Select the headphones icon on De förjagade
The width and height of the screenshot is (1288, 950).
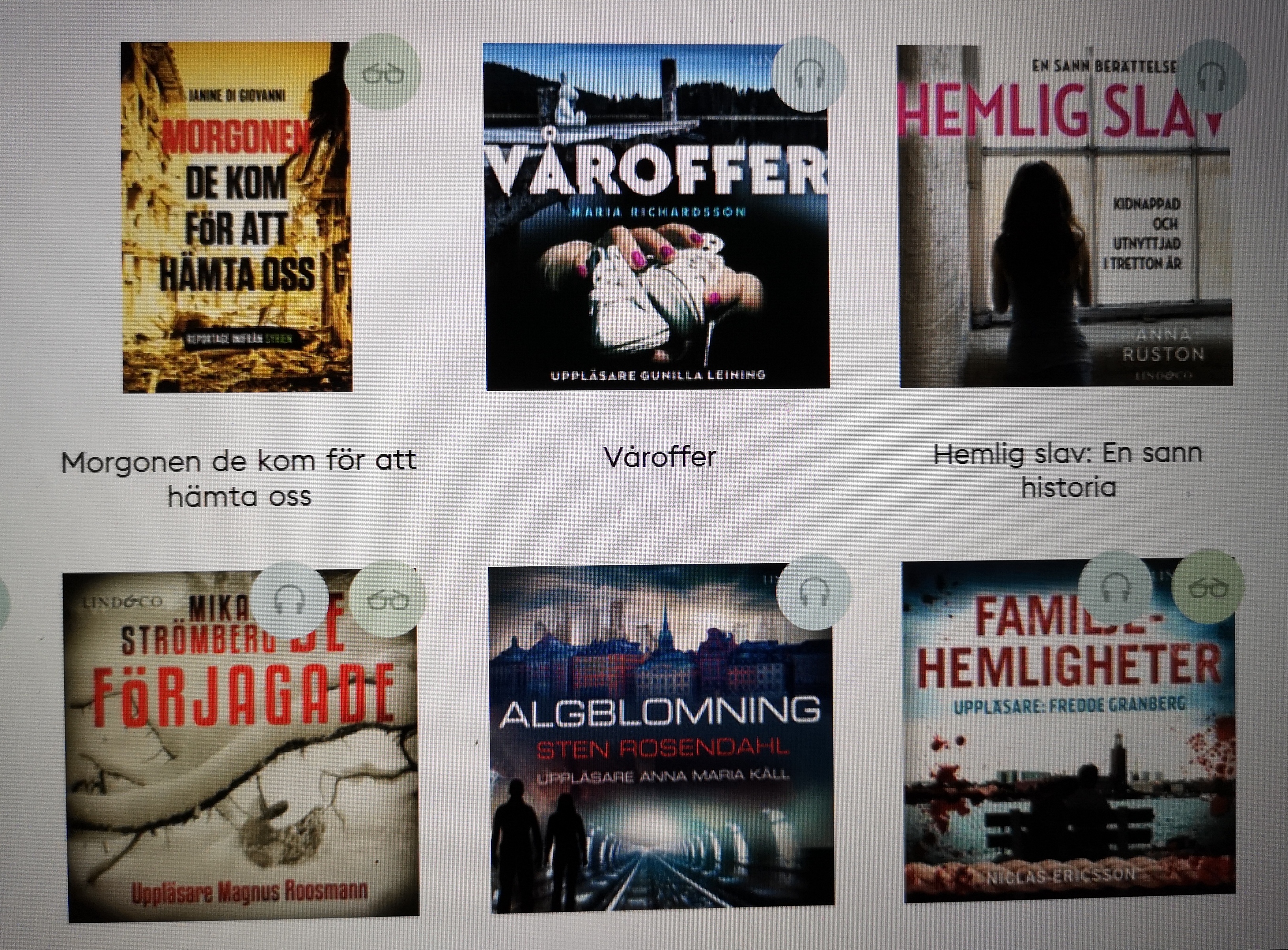(x=289, y=599)
